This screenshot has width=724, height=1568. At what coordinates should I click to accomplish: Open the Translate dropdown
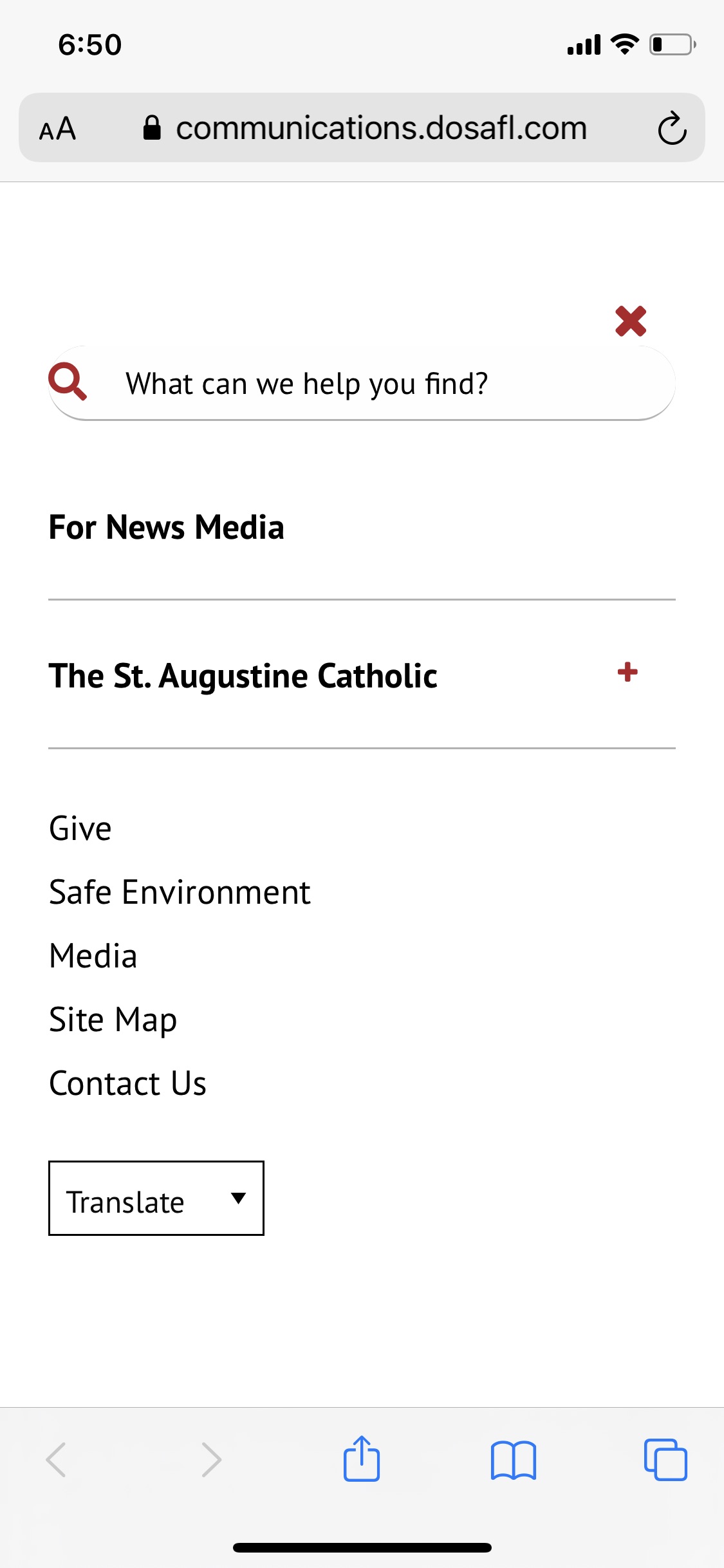[x=156, y=1199]
